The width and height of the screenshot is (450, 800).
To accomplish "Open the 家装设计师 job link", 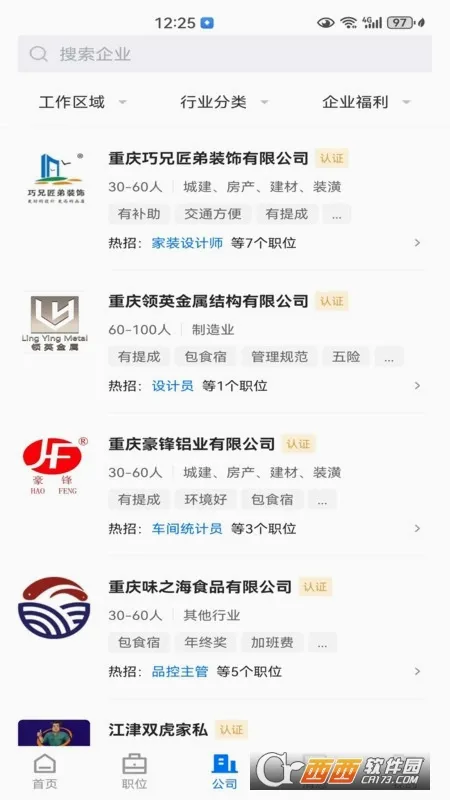I will click(187, 243).
